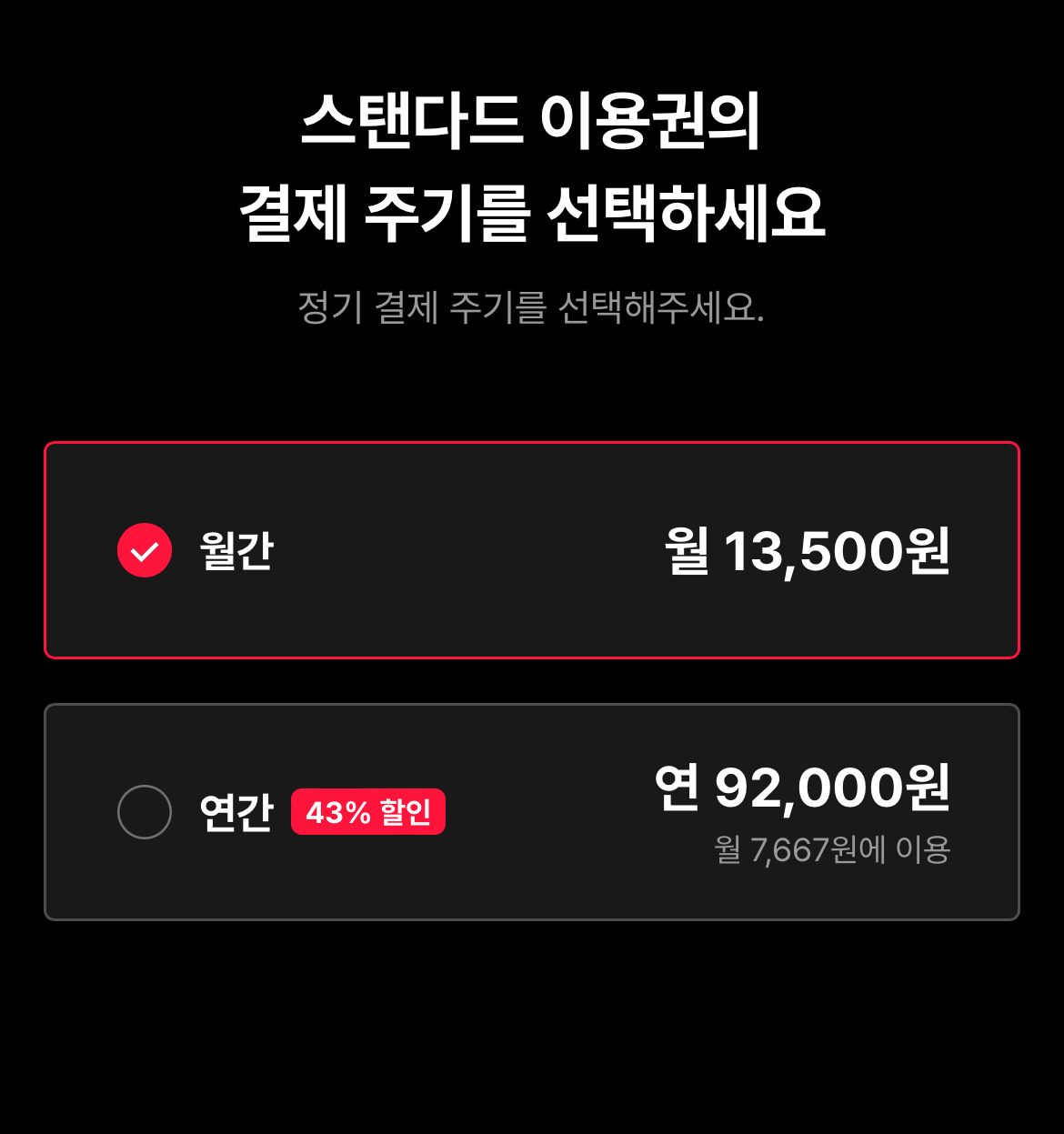Viewport: 1064px width, 1134px height.
Task: Choose the 연간 yearly 92,000원 plan
Action: [531, 812]
